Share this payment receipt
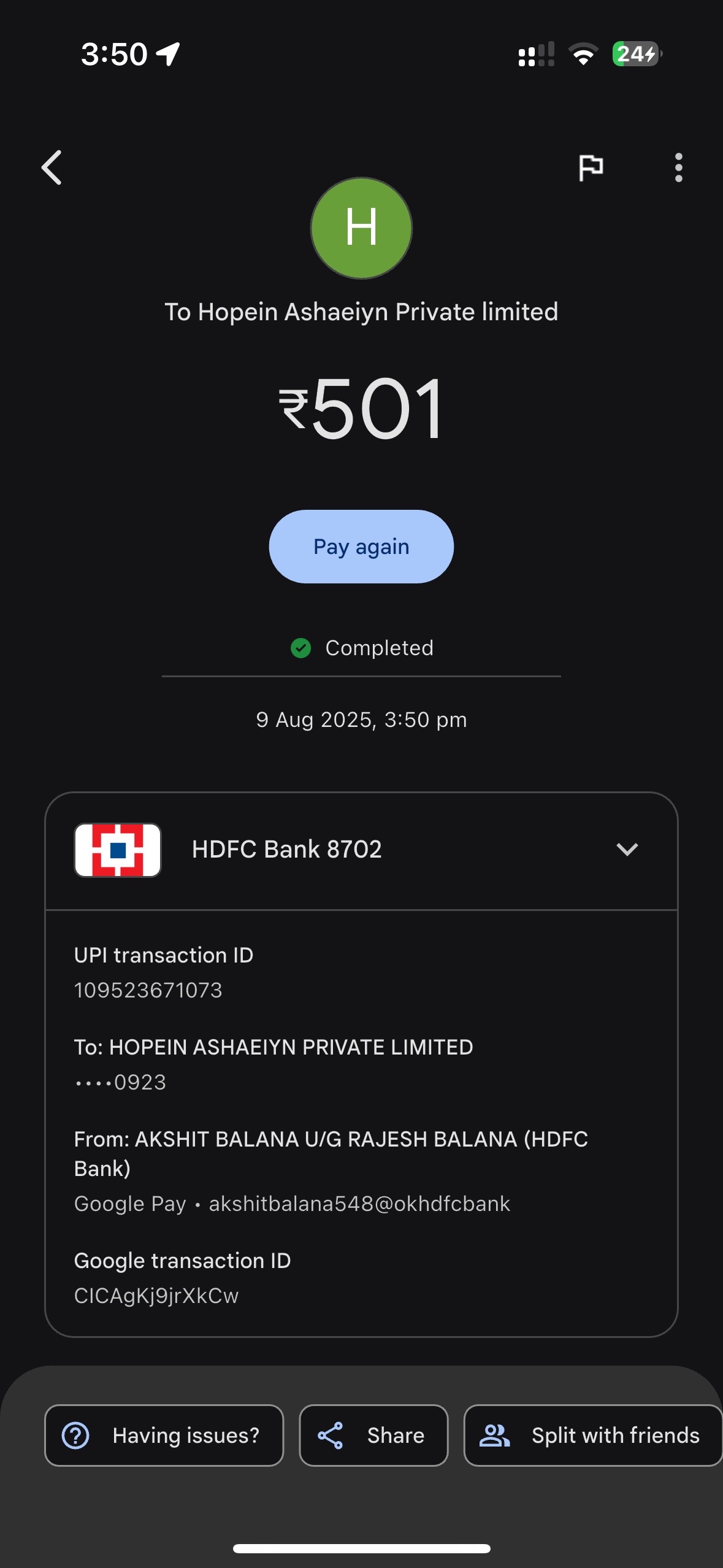The image size is (723, 1568). click(373, 1435)
